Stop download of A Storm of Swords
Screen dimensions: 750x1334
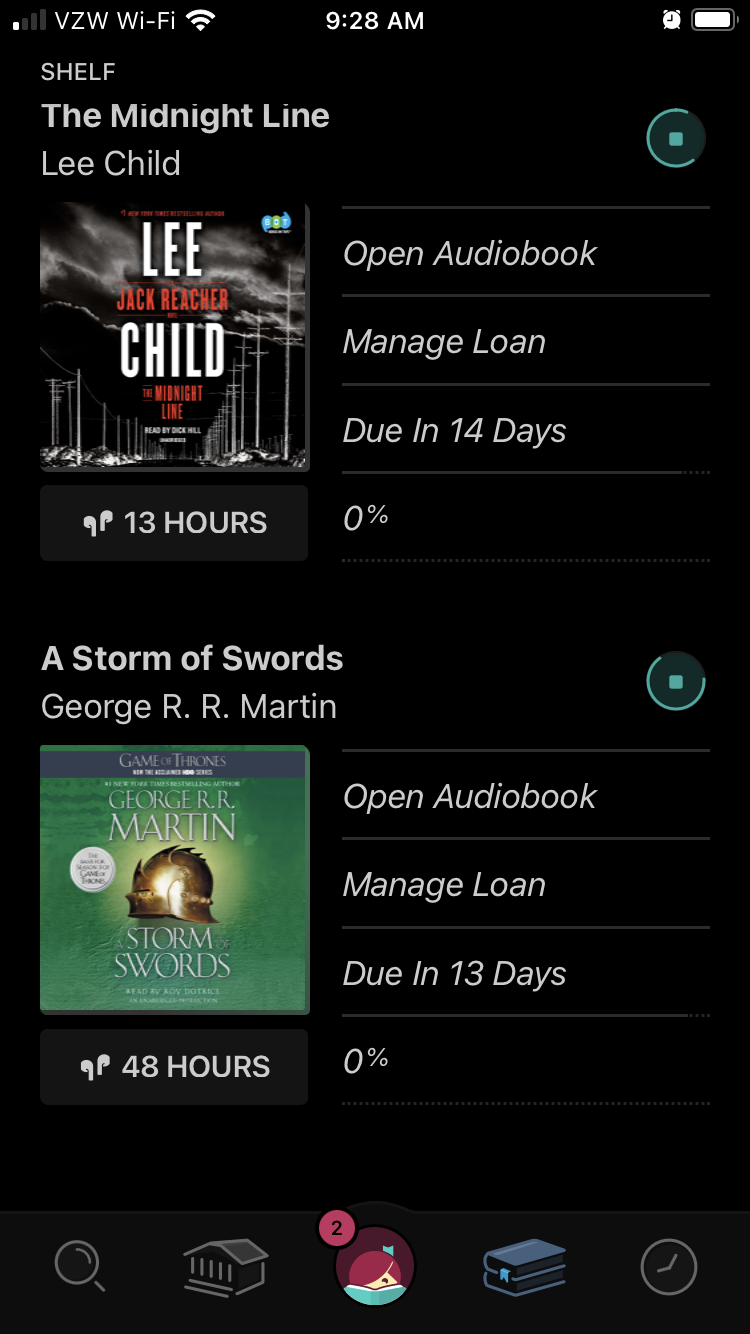tap(676, 682)
